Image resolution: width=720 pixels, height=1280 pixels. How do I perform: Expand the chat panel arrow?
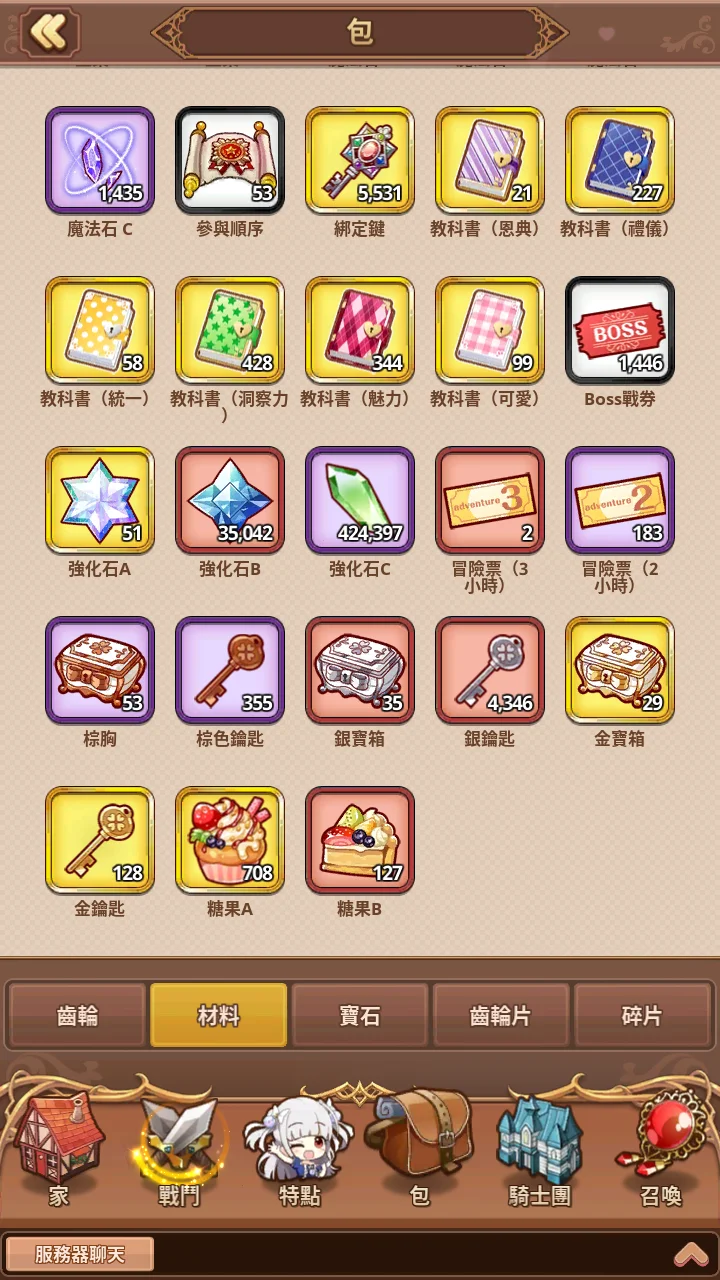(690, 1254)
